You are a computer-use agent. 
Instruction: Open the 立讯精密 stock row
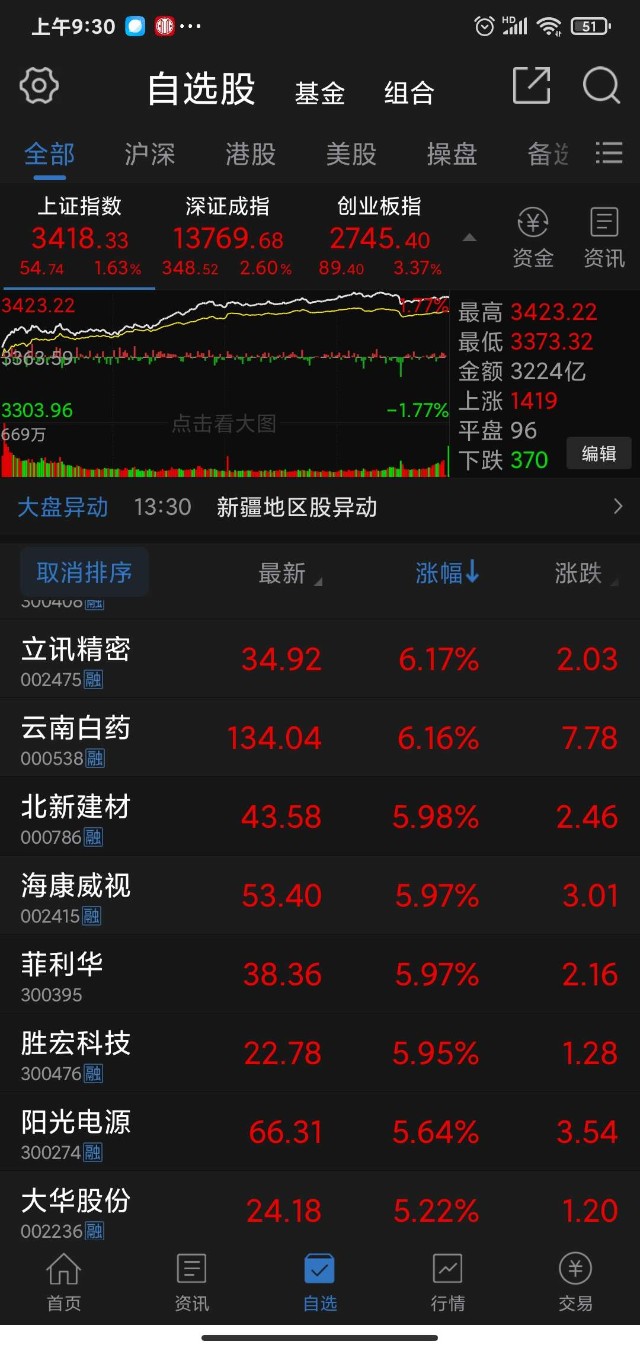(320, 659)
